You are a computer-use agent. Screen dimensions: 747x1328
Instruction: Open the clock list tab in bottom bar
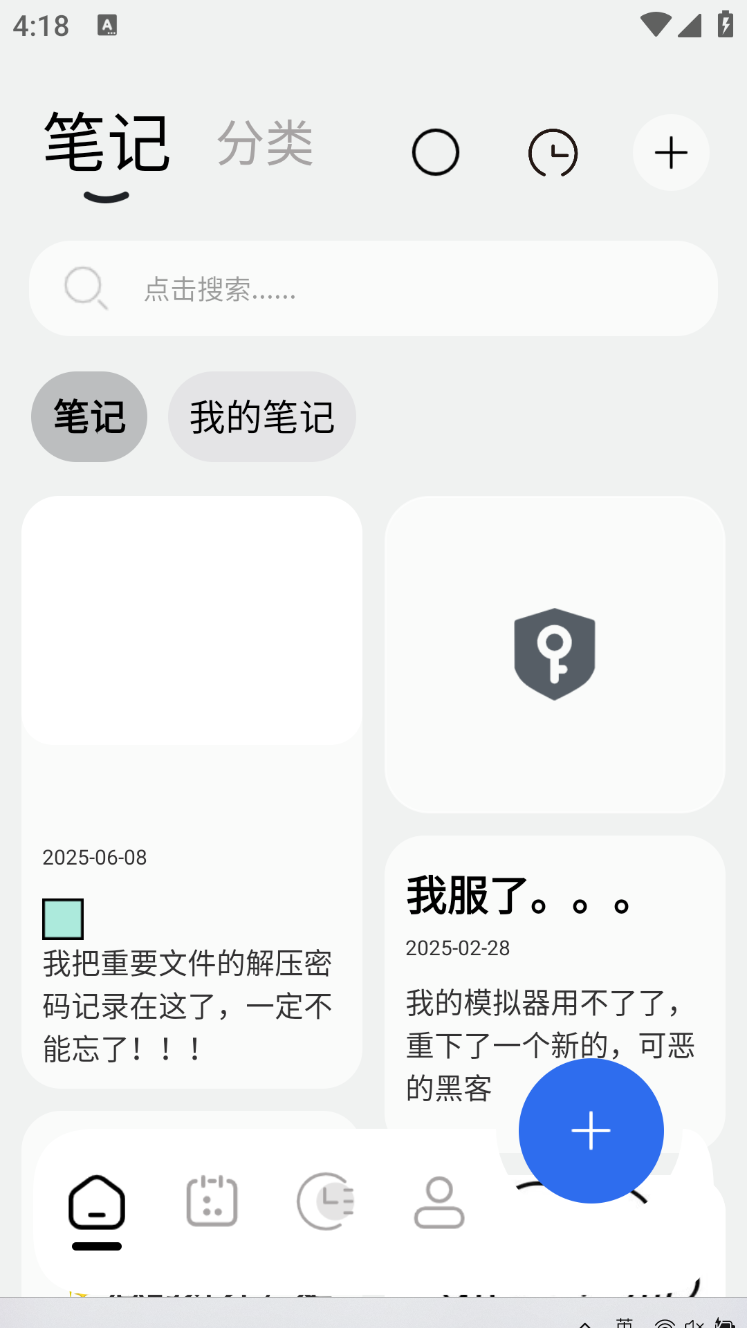(326, 1201)
